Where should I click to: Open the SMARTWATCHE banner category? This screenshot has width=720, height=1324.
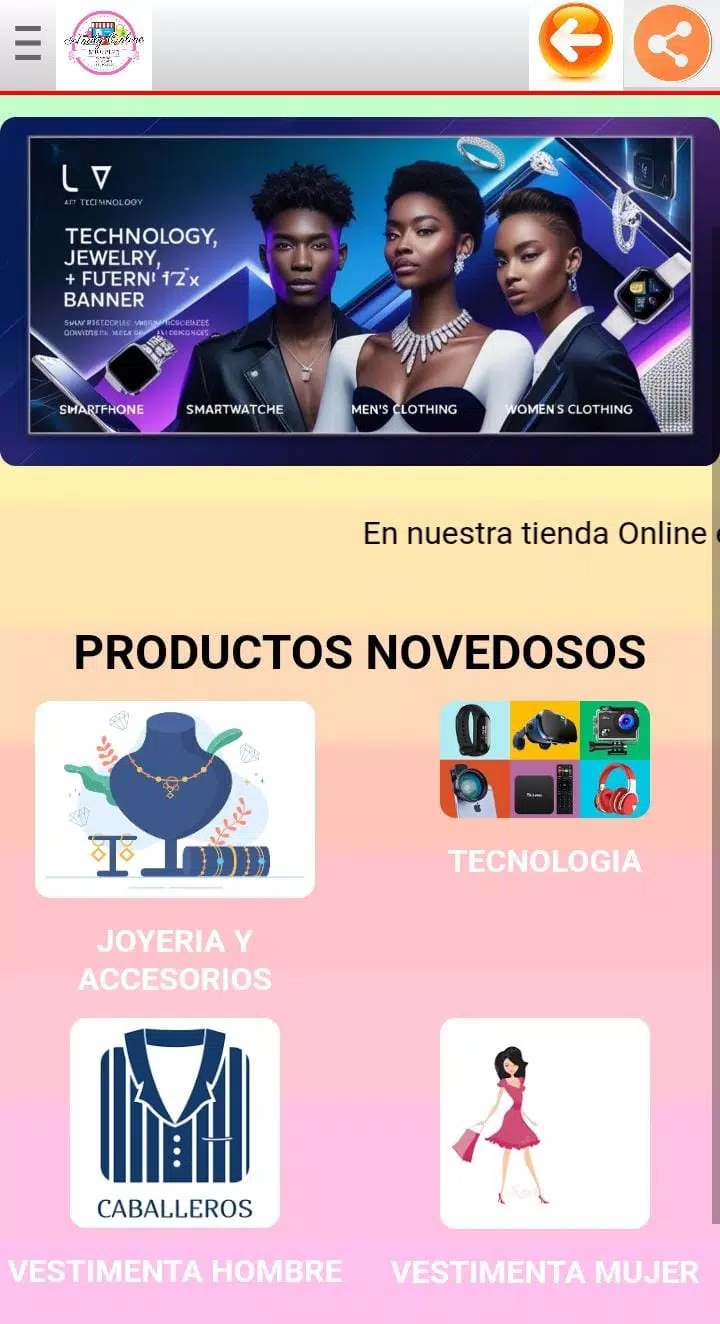click(235, 409)
